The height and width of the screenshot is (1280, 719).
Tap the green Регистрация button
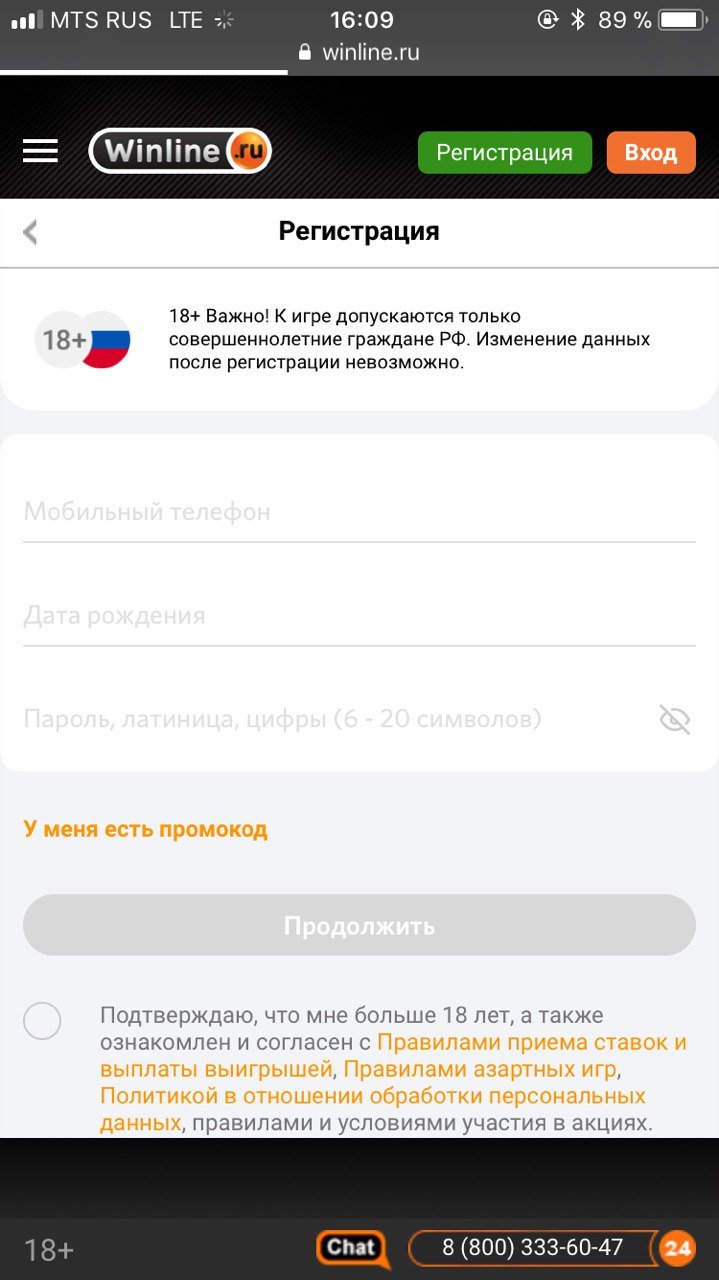tap(504, 153)
